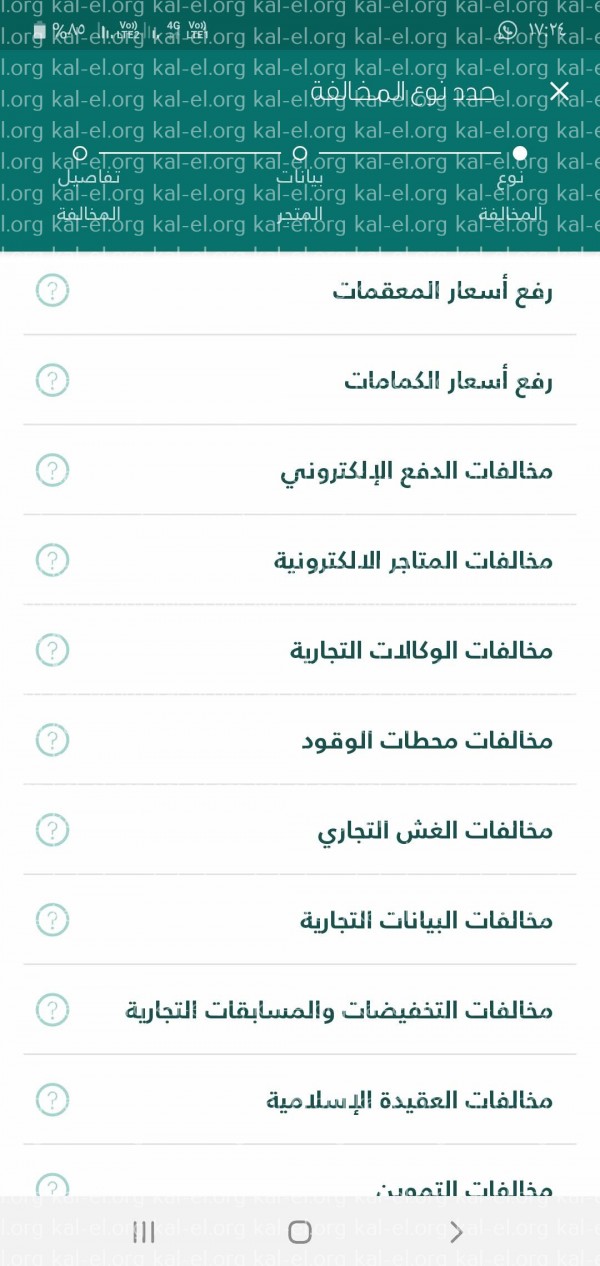Choose مخالفات الدفع الإلكتروني from the list
The height and width of the screenshot is (1266, 600).
(416, 471)
